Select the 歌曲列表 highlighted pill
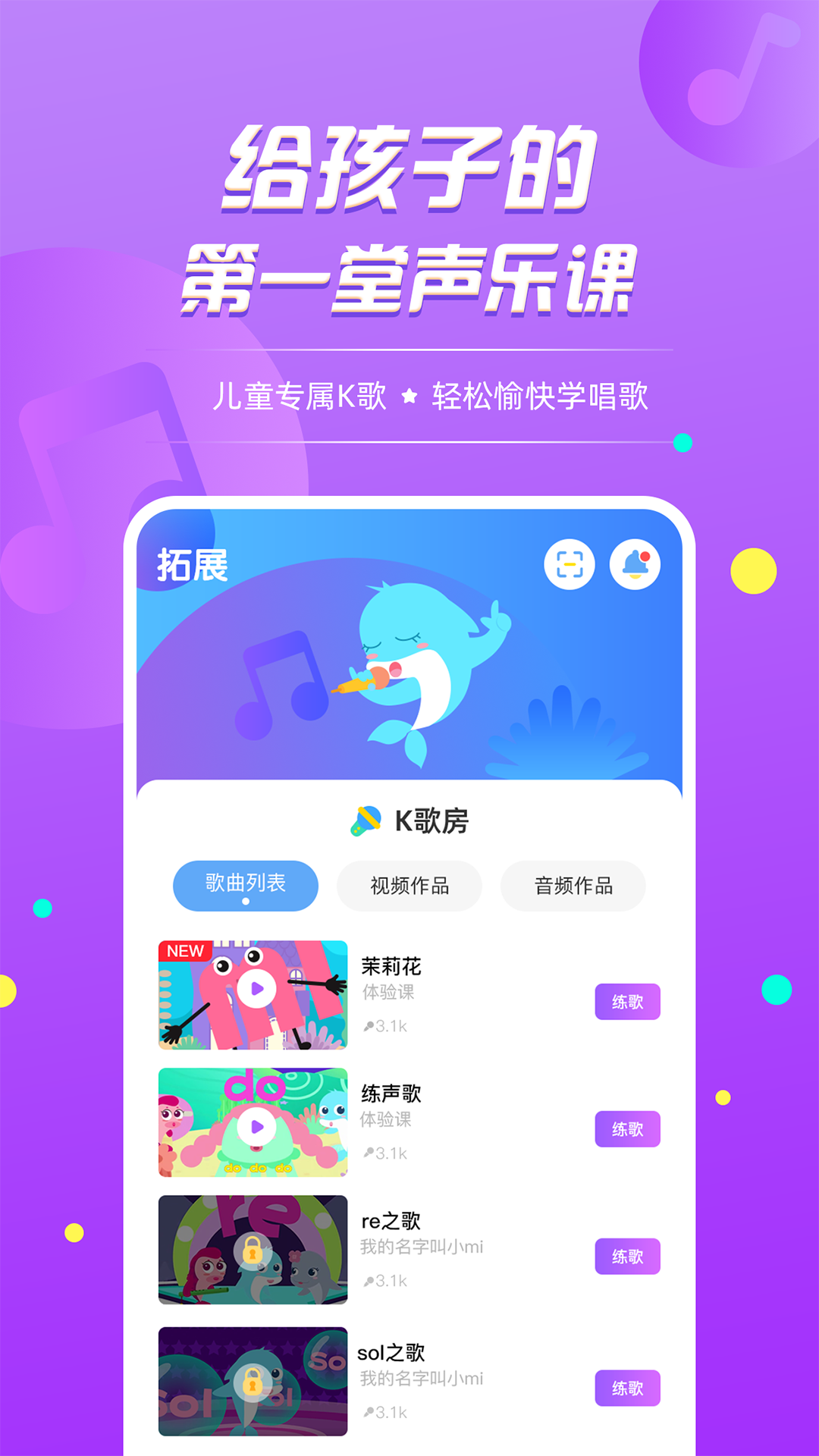Screen dimensions: 819x1456 245,885
